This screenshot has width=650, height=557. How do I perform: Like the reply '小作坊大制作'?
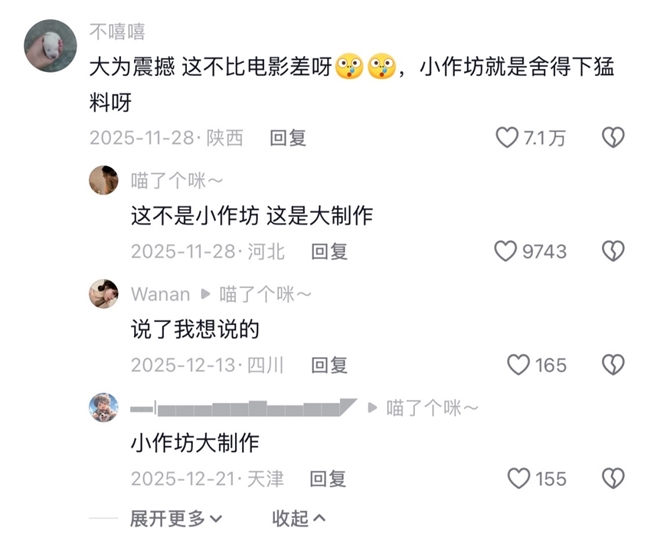click(518, 479)
